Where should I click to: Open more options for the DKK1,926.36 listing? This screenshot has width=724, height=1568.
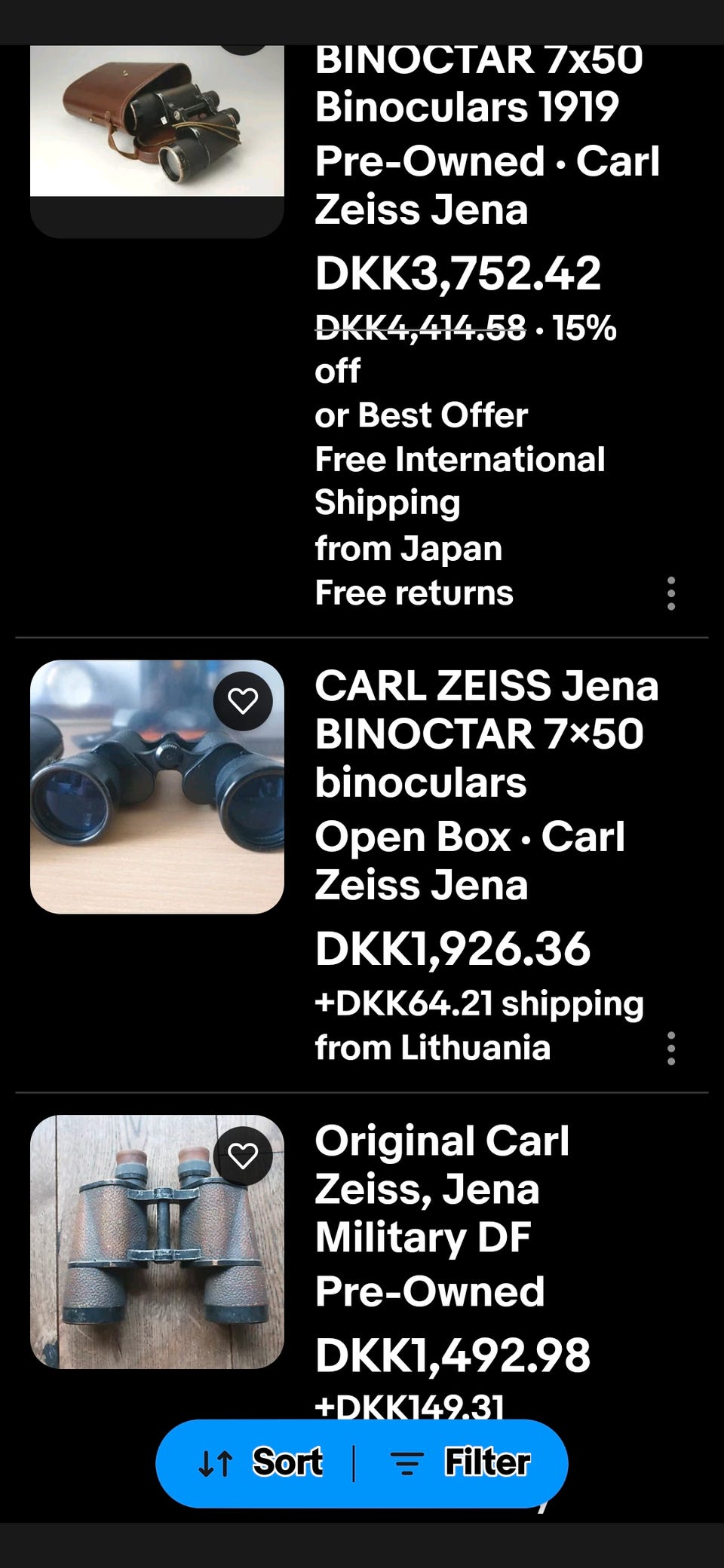[670, 1048]
